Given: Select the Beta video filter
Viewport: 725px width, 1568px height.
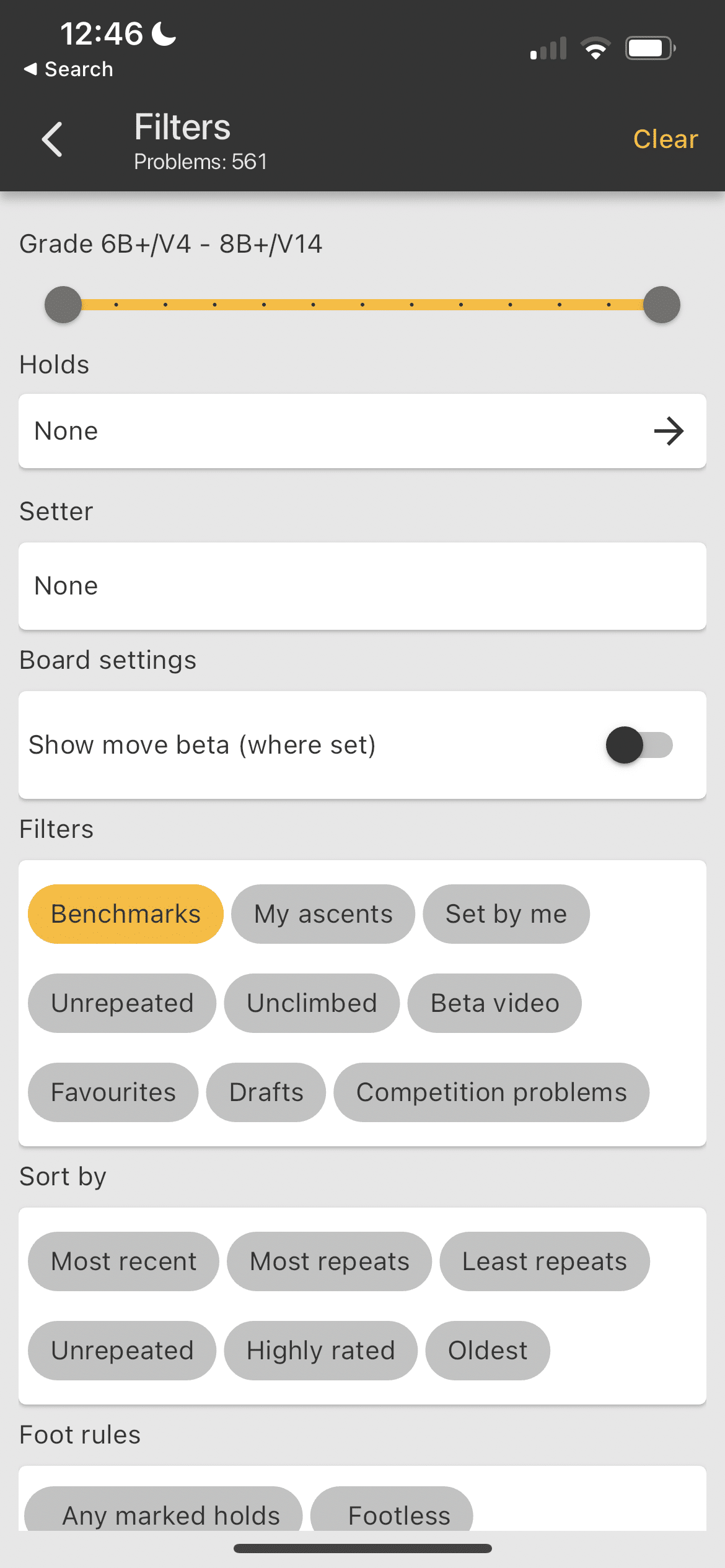Looking at the screenshot, I should point(494,1003).
